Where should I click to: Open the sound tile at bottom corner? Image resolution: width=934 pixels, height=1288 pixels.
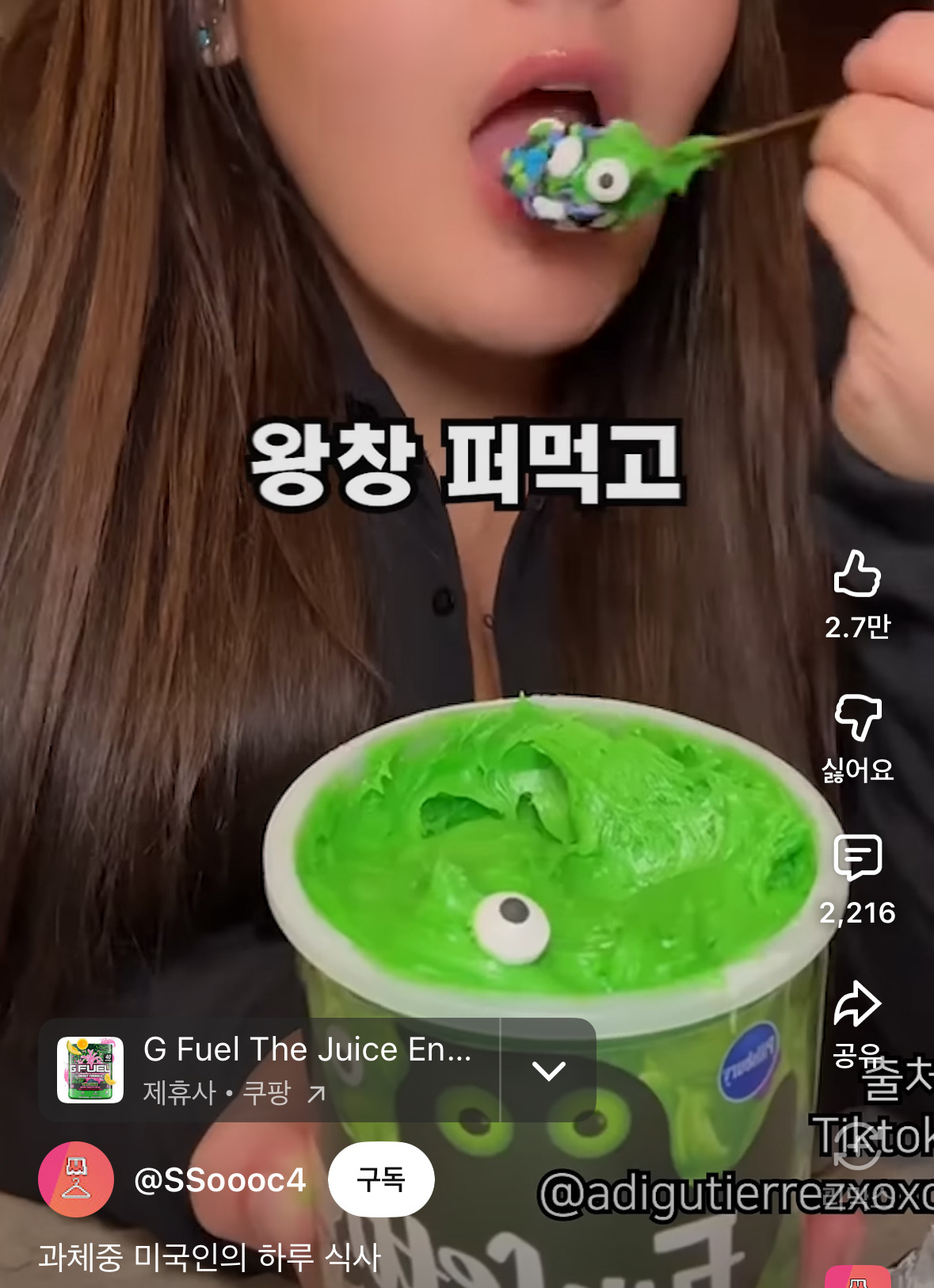(858, 1277)
